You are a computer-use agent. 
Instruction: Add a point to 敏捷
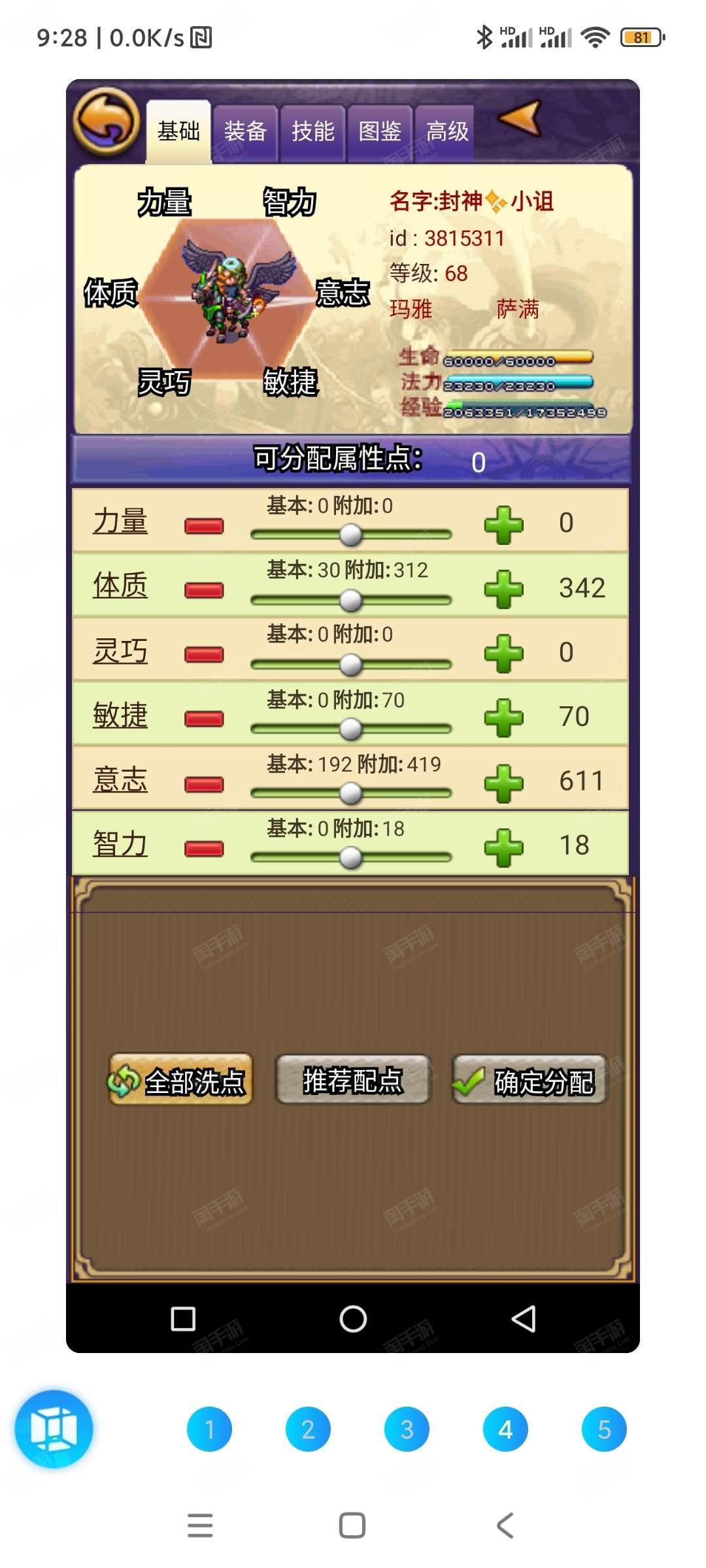click(x=503, y=718)
